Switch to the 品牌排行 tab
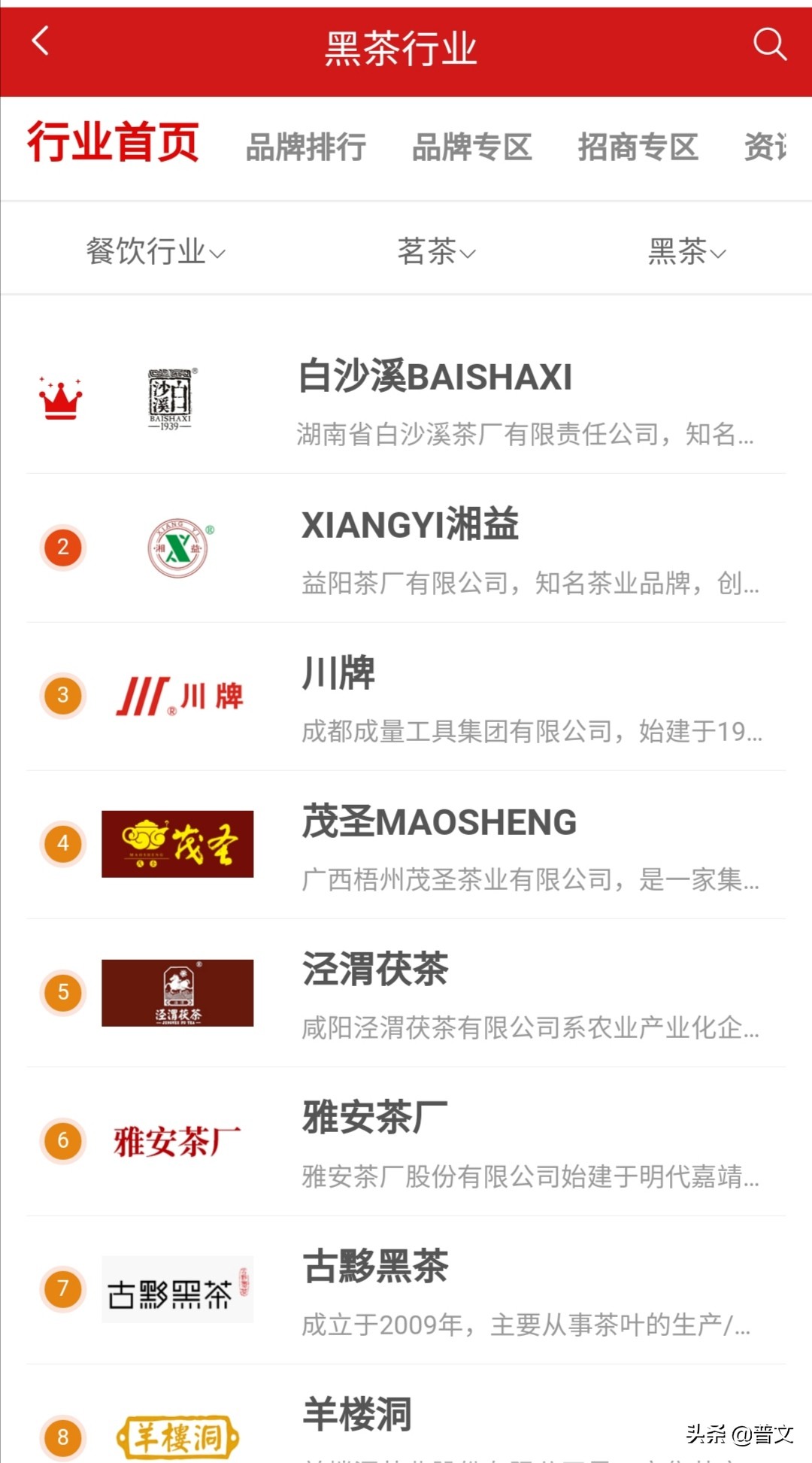 (x=306, y=147)
